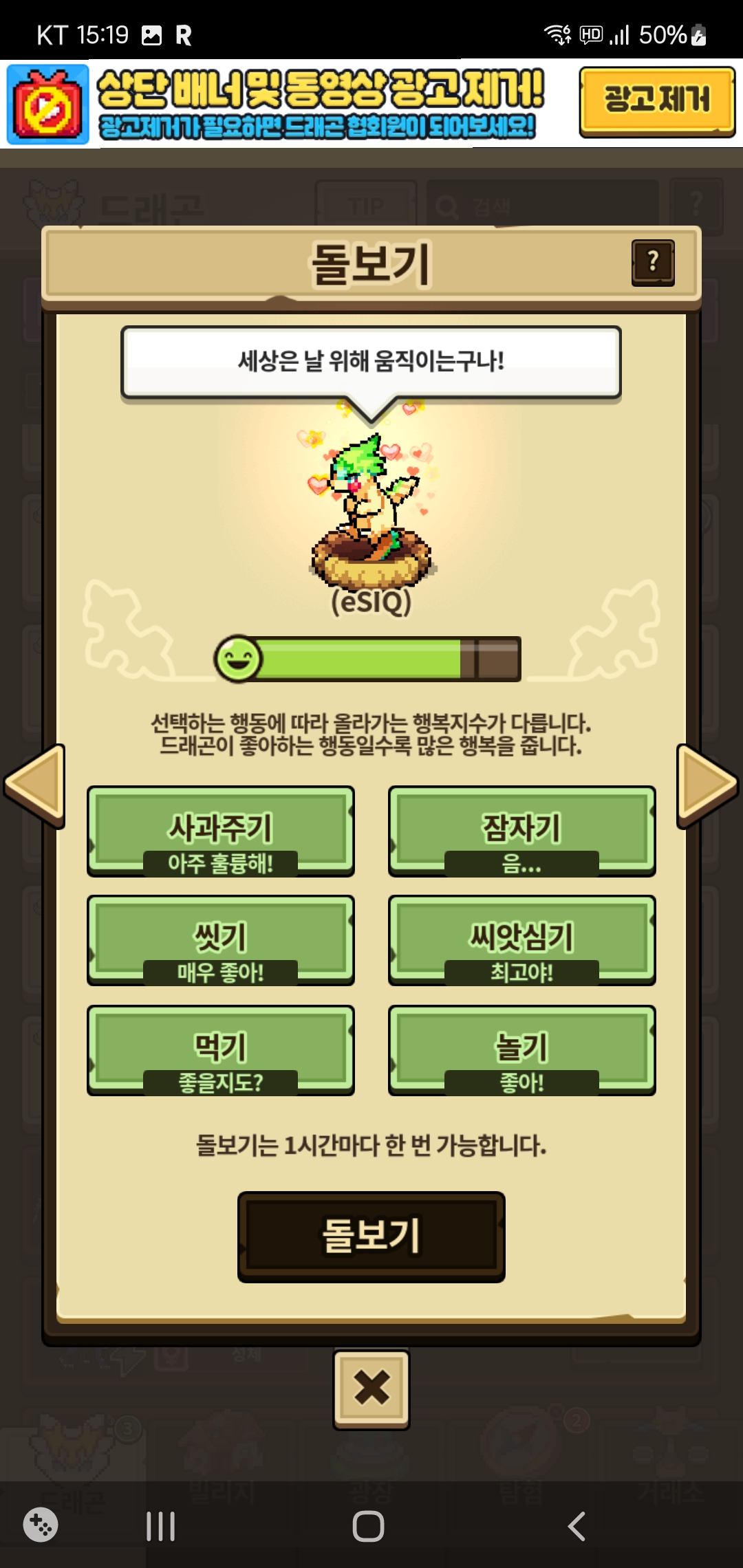Viewport: 743px width, 1568px height.
Task: Select the 먹기 action
Action: (x=221, y=1049)
